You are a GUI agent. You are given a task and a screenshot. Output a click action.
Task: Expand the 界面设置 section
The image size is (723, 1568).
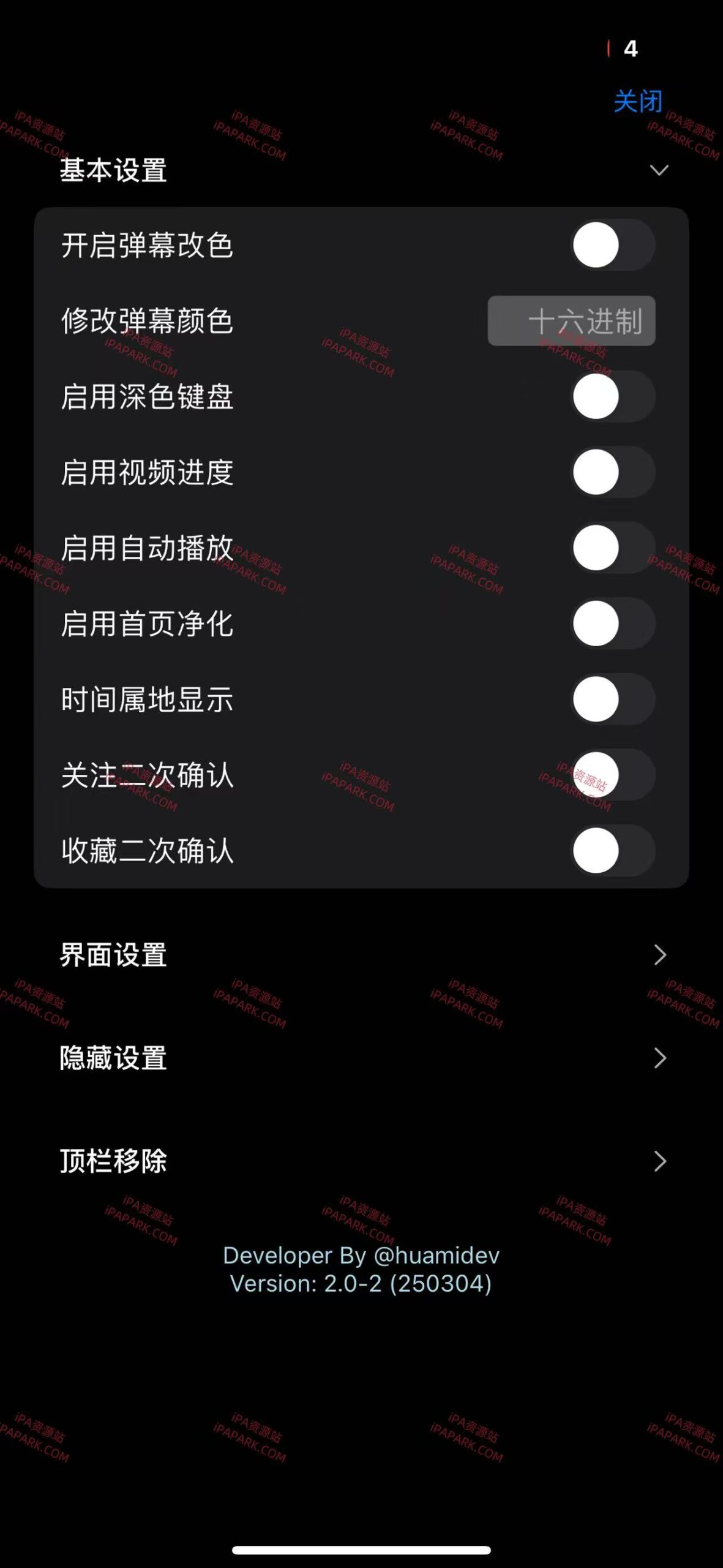tap(659, 954)
